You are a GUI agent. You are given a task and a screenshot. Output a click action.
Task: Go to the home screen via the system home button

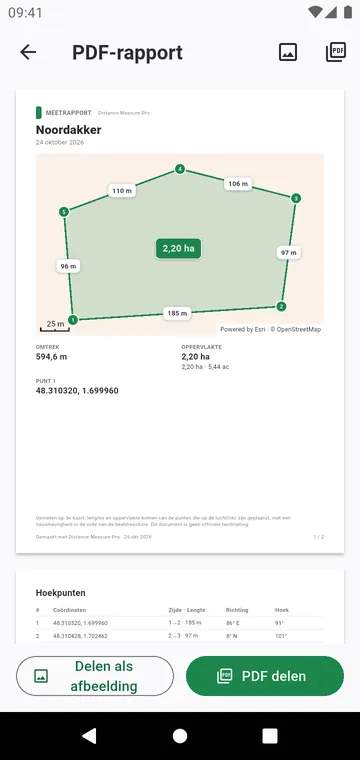click(x=180, y=736)
